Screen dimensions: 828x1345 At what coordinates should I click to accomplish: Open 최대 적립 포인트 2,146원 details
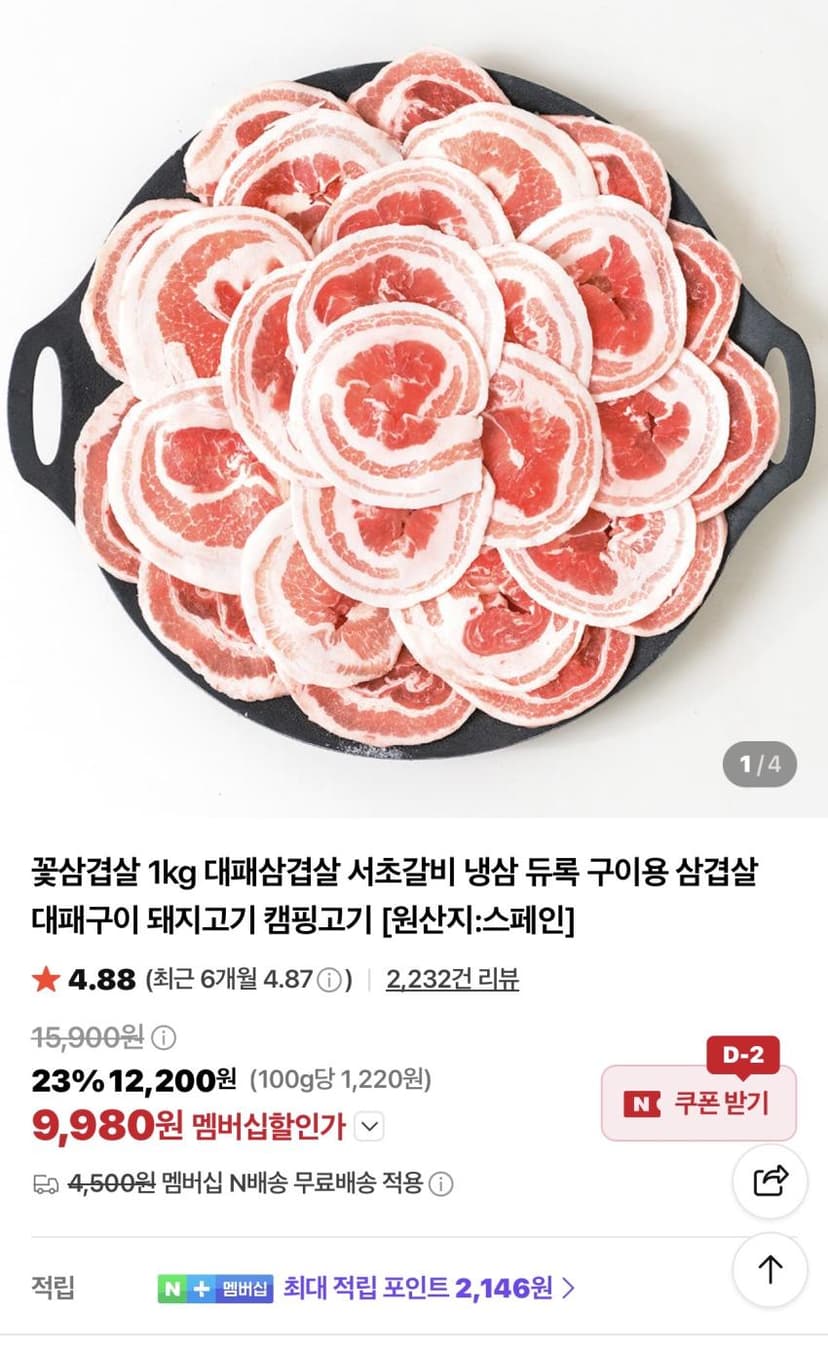429,1288
